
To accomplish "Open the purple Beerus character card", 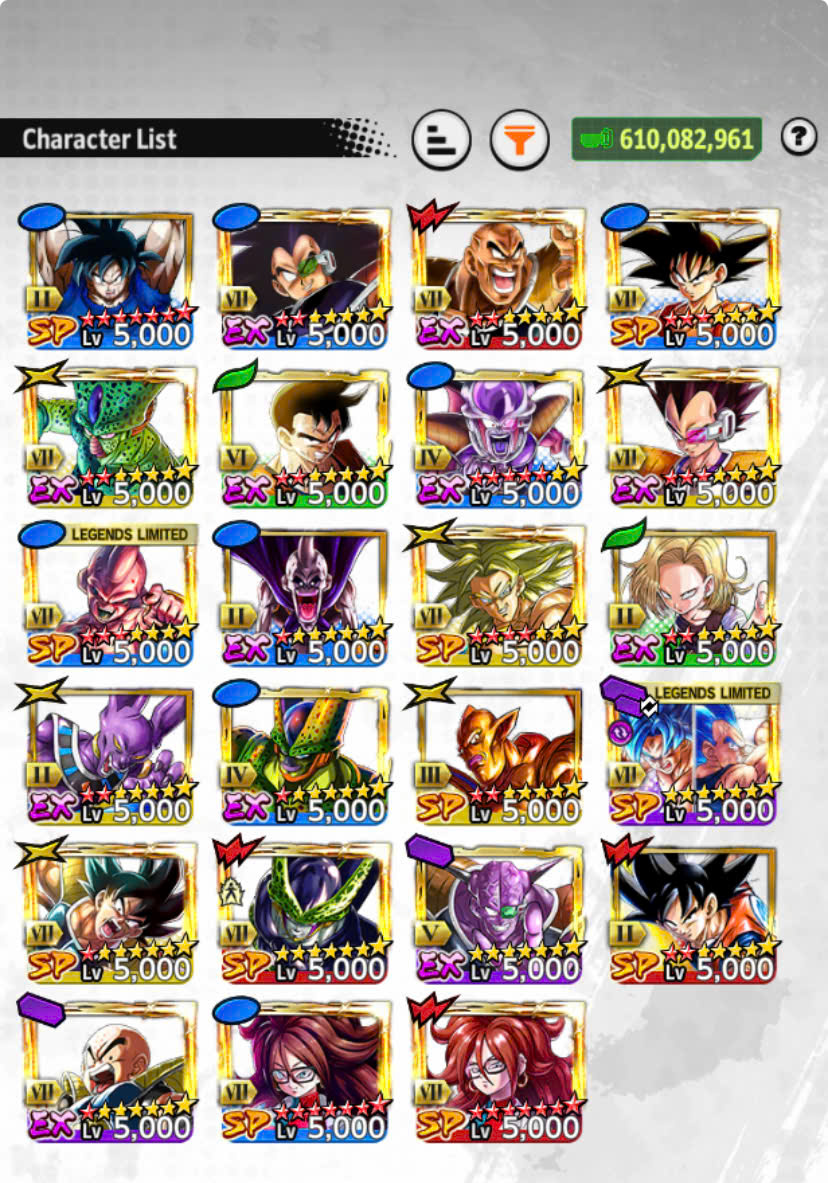I will pos(108,753).
